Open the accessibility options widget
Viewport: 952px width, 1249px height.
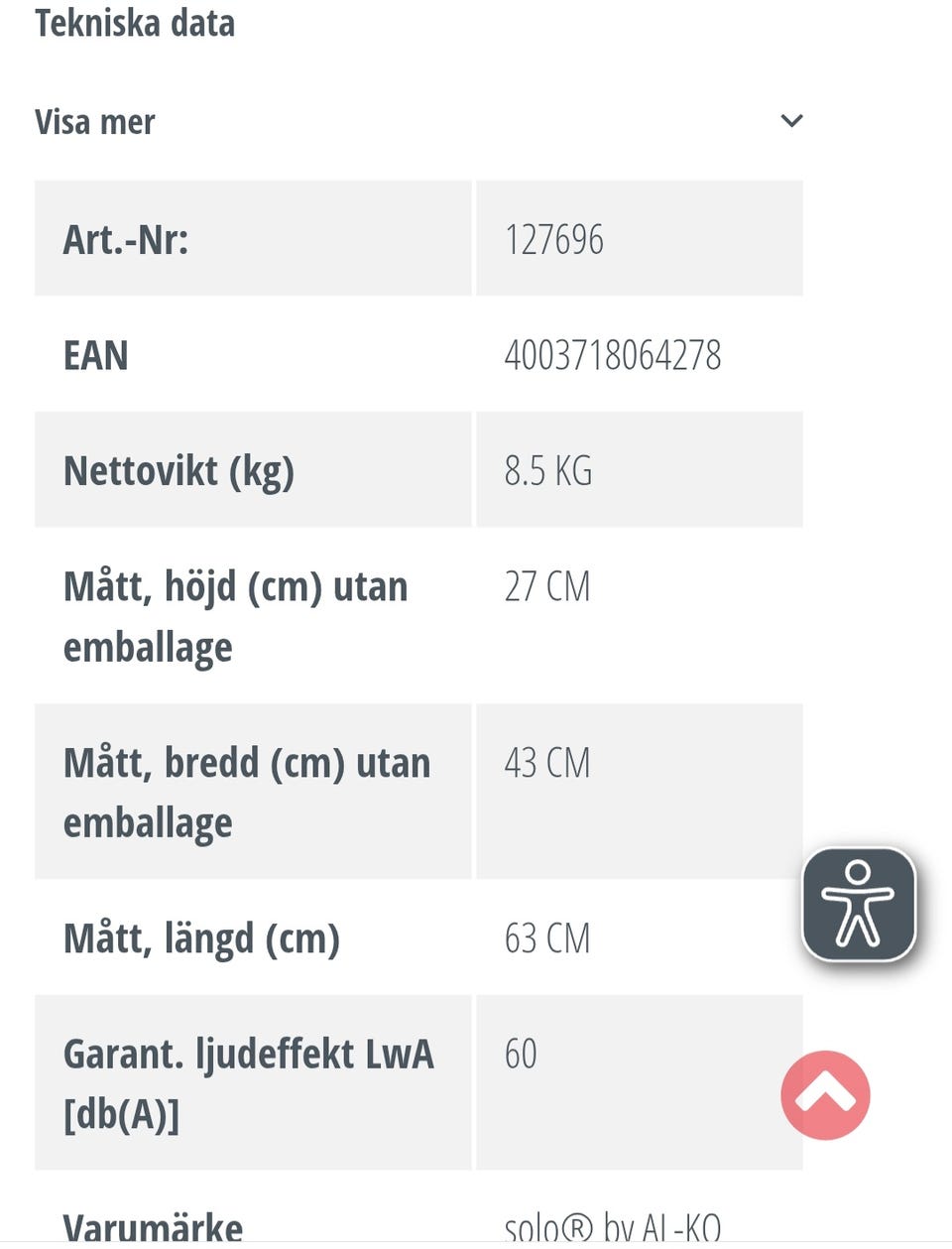coord(858,904)
